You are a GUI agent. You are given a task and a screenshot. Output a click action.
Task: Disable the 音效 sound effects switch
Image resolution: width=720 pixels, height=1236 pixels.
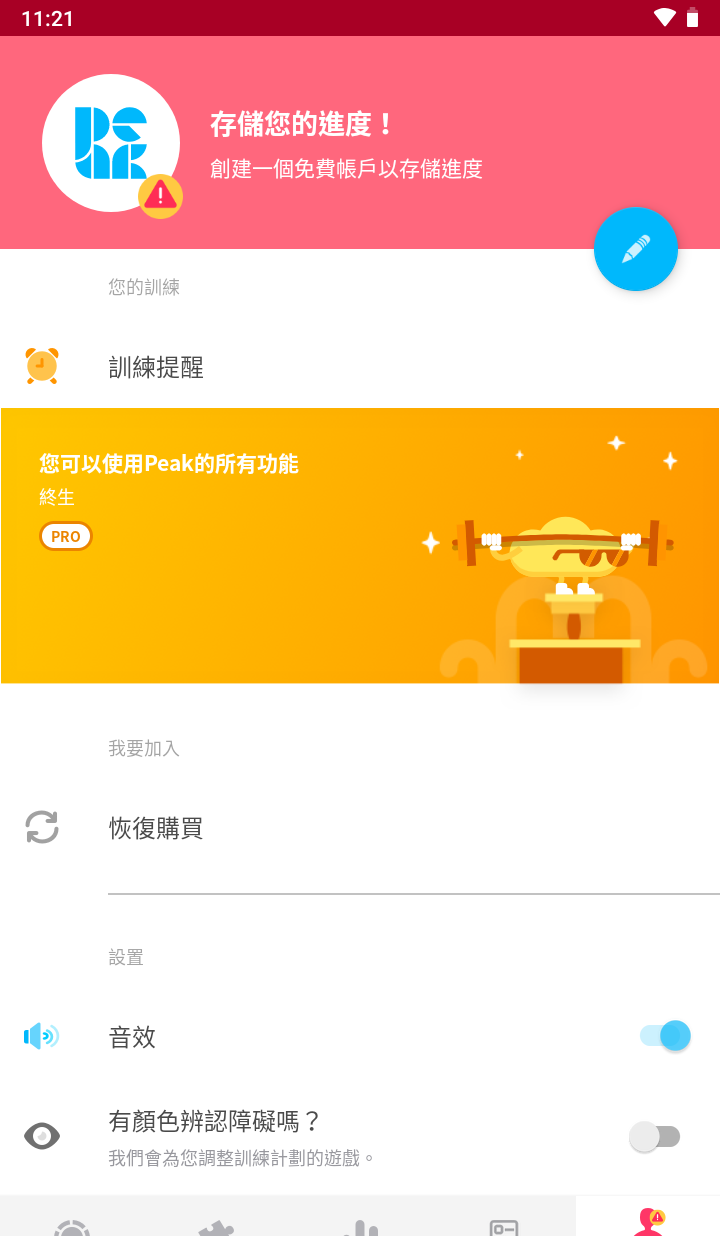point(664,1036)
